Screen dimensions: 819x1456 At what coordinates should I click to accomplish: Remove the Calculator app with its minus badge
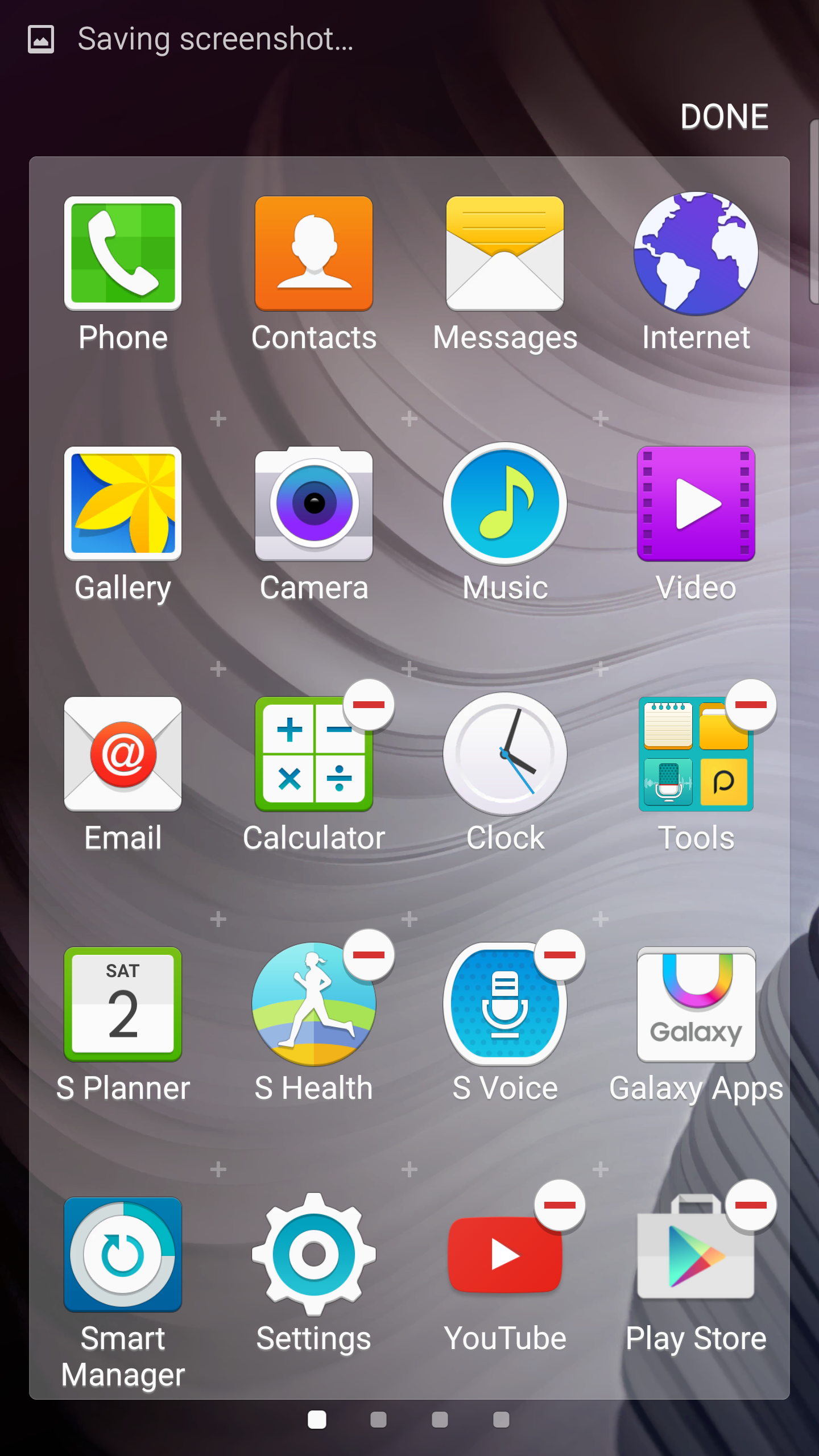point(369,705)
